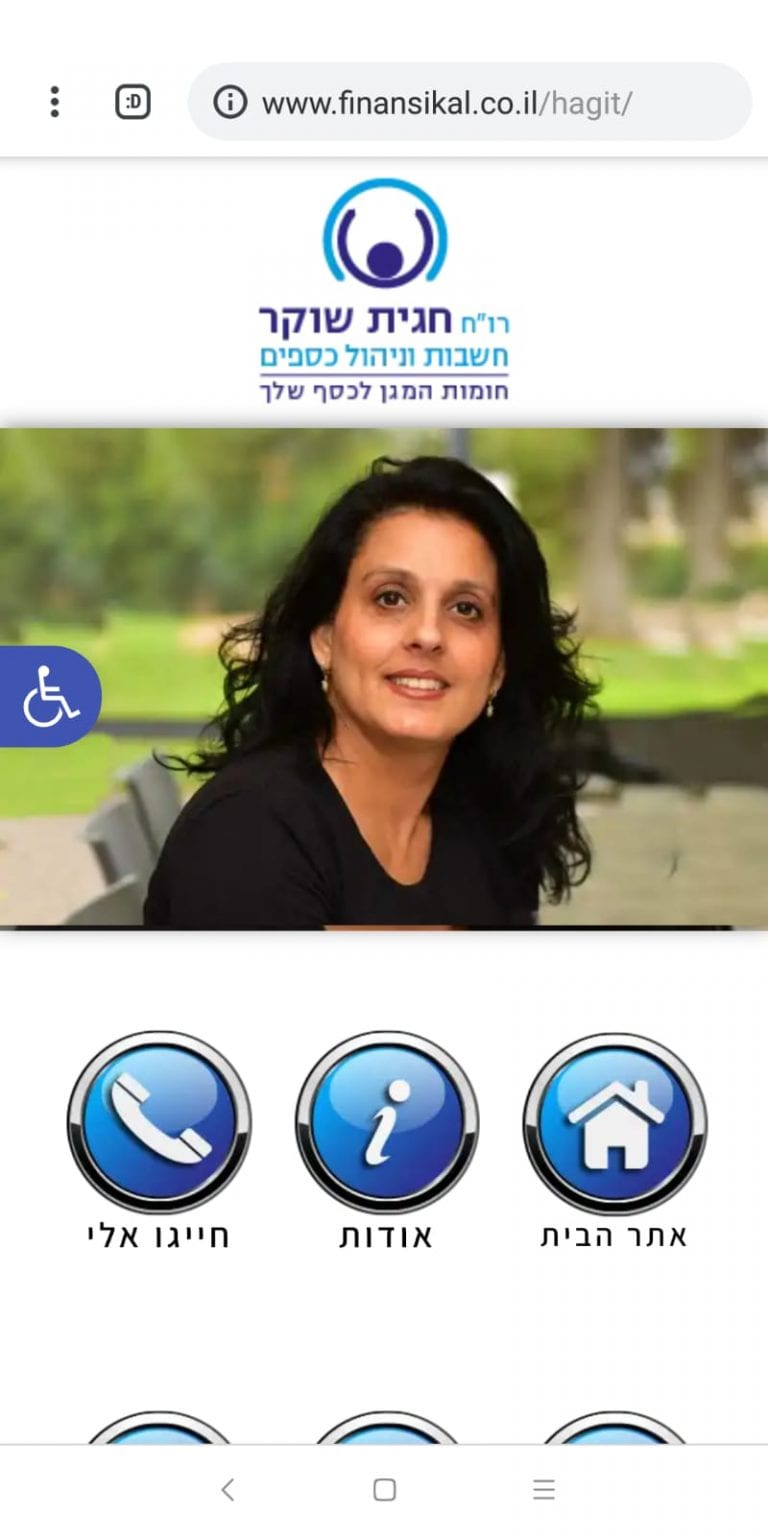Open the system recent apps menu
768x1536 pixels.
click(543, 1490)
